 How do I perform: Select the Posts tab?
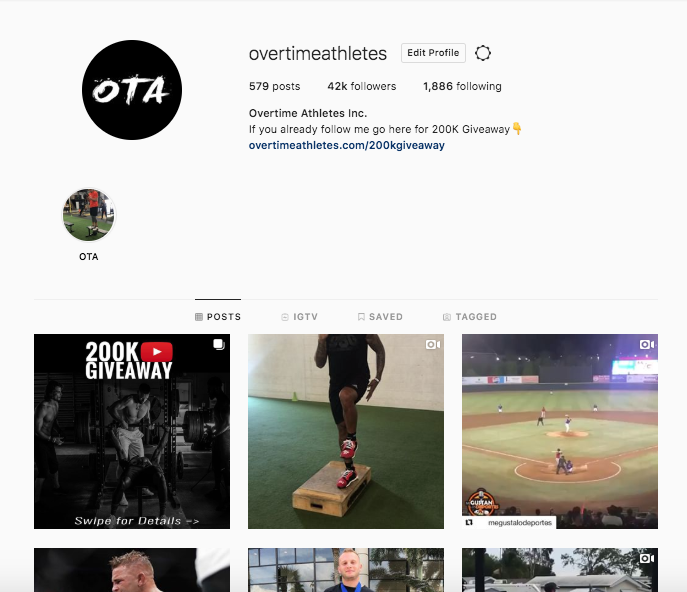point(218,317)
